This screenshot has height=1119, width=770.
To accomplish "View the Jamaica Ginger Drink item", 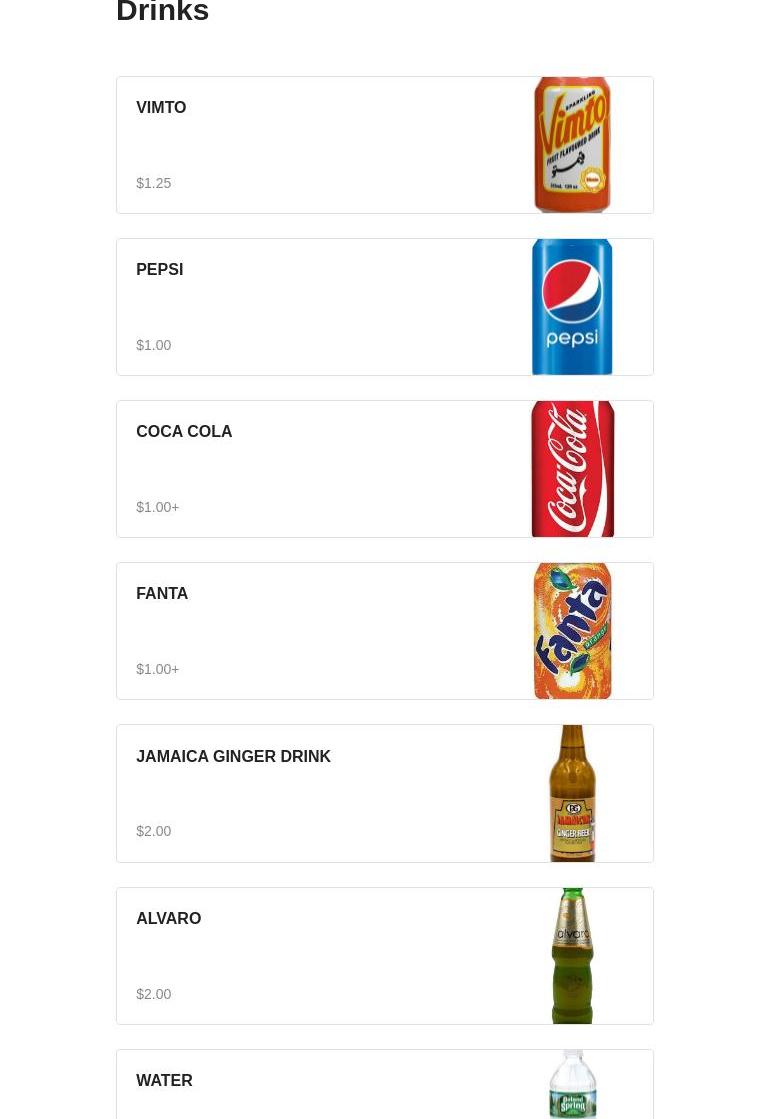I will pyautogui.click(x=384, y=793).
